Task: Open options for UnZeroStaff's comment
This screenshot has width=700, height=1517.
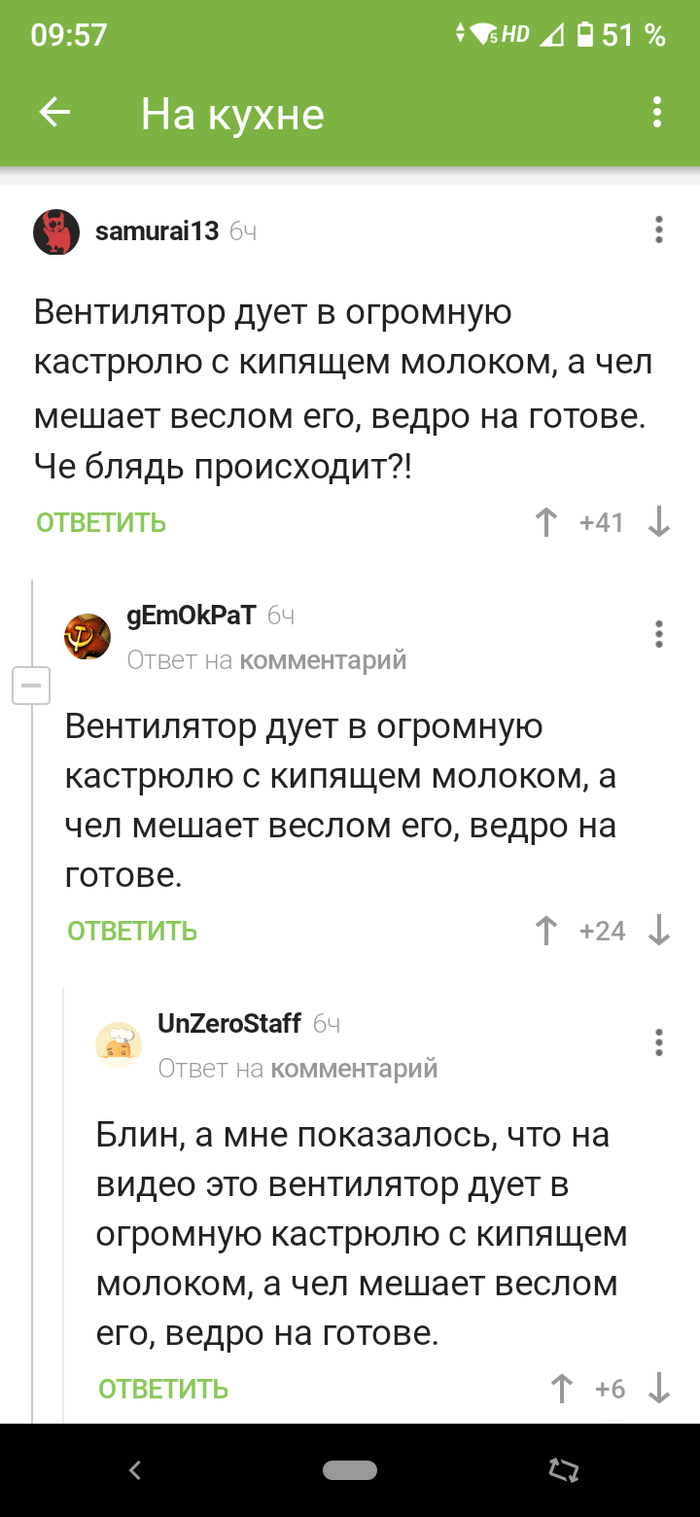Action: [659, 1042]
